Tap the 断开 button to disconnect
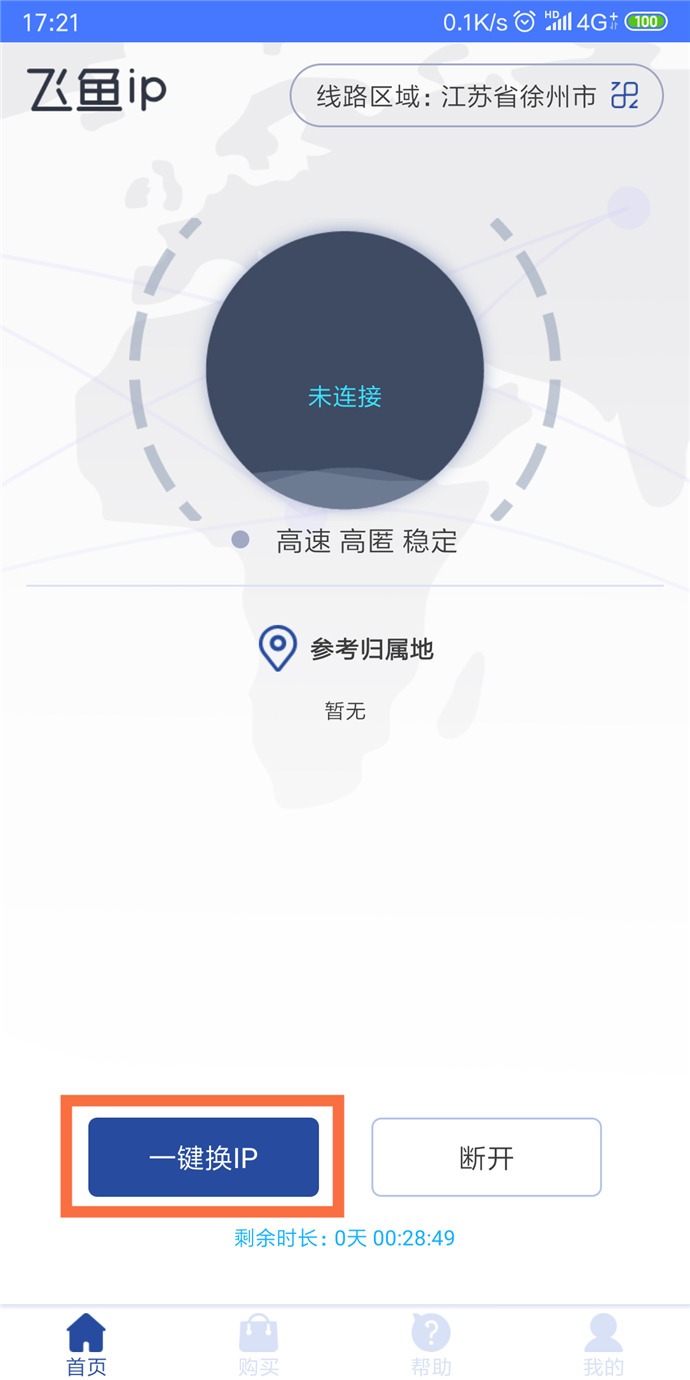This screenshot has height=1380, width=690. (486, 1157)
